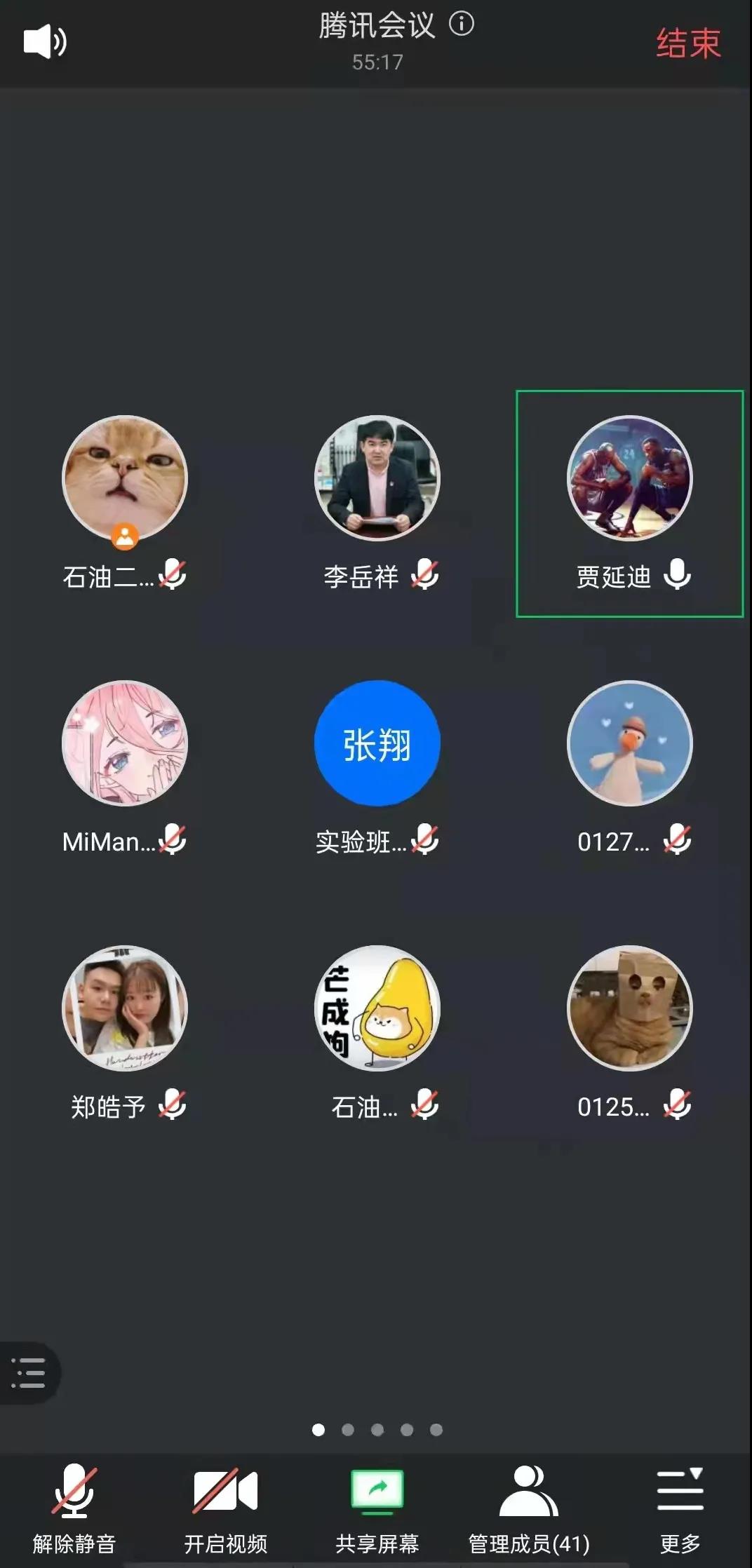The image size is (752, 1568).
Task: Jump to second page indicator dot
Action: 348,1430
